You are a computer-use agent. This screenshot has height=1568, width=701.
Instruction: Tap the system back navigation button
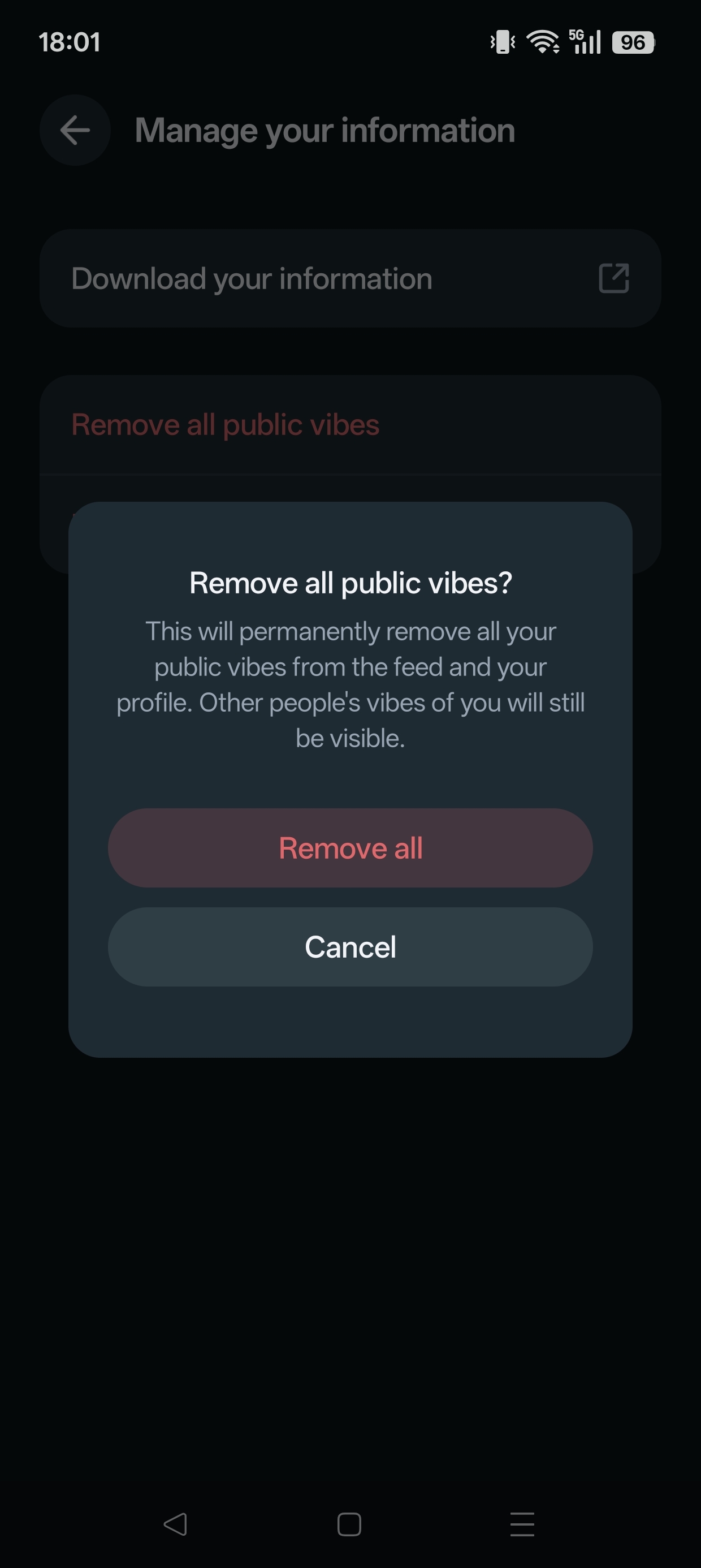[175, 1524]
